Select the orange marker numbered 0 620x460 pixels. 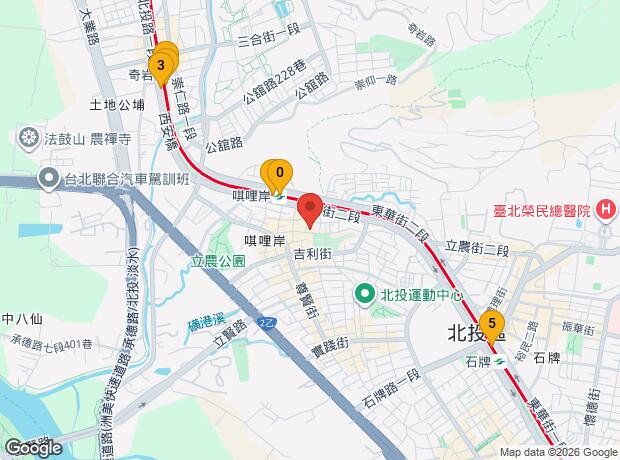(280, 173)
